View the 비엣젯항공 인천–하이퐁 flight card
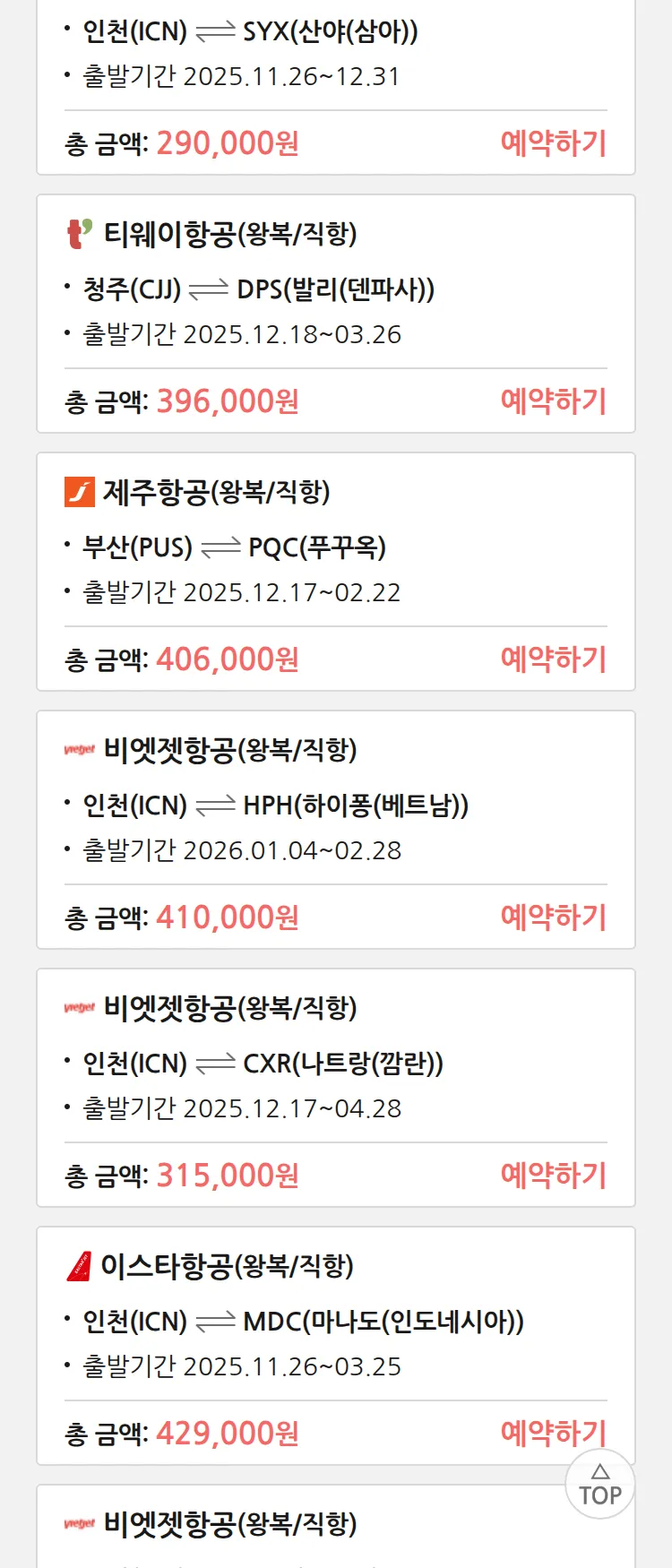 [335, 805]
